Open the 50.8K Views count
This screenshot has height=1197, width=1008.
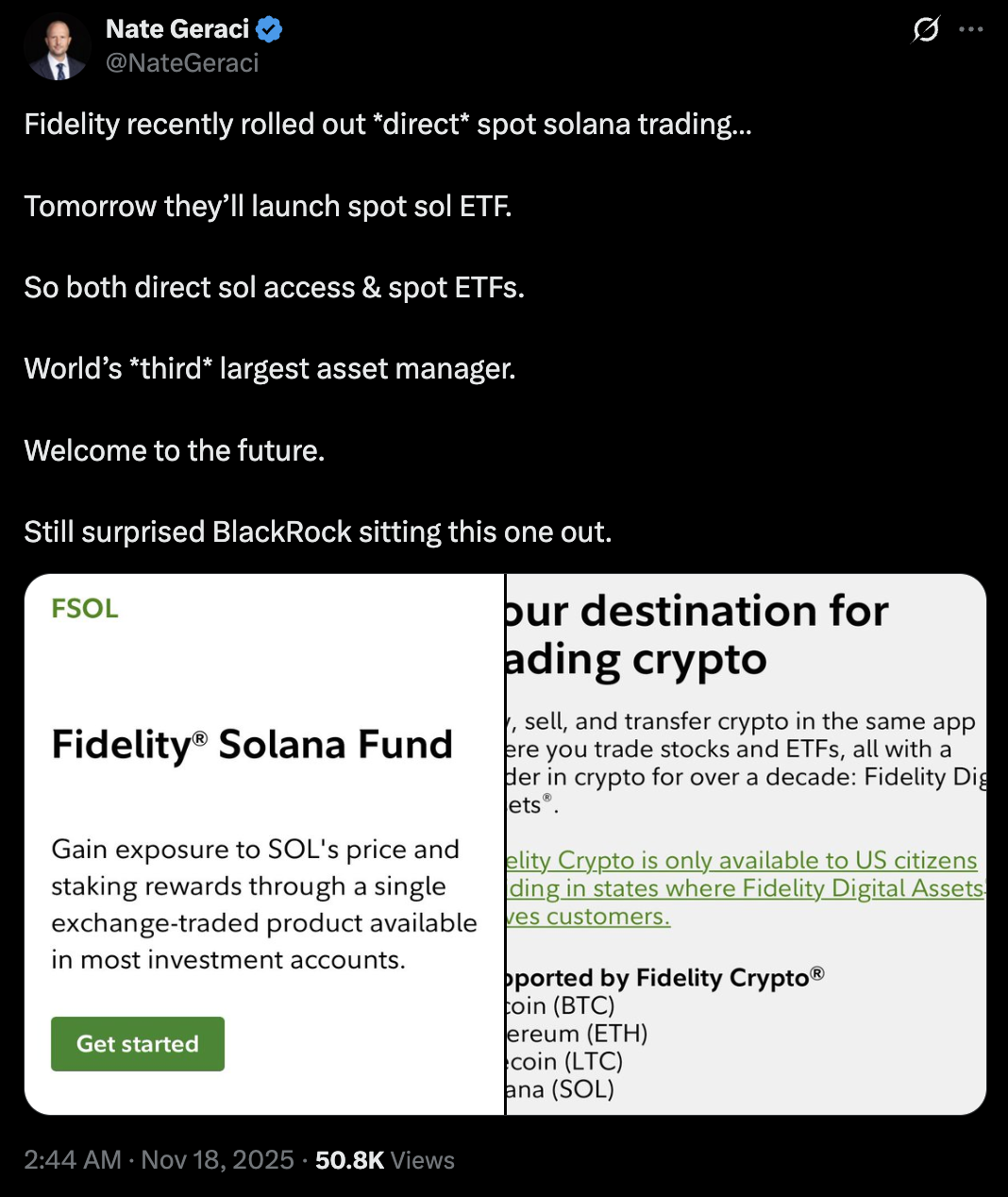click(x=384, y=1160)
